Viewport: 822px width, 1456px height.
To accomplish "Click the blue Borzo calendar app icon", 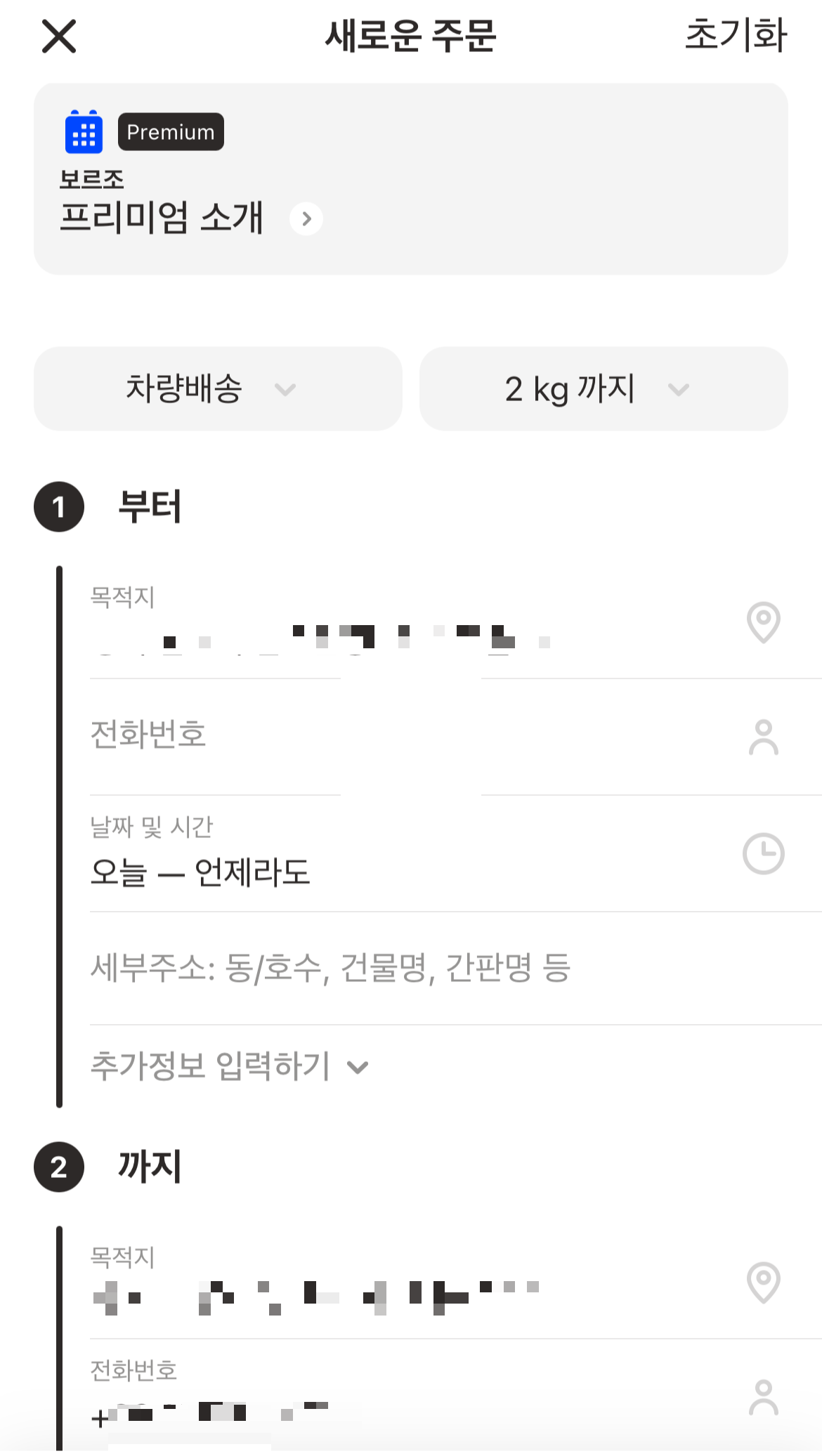I will (x=83, y=131).
